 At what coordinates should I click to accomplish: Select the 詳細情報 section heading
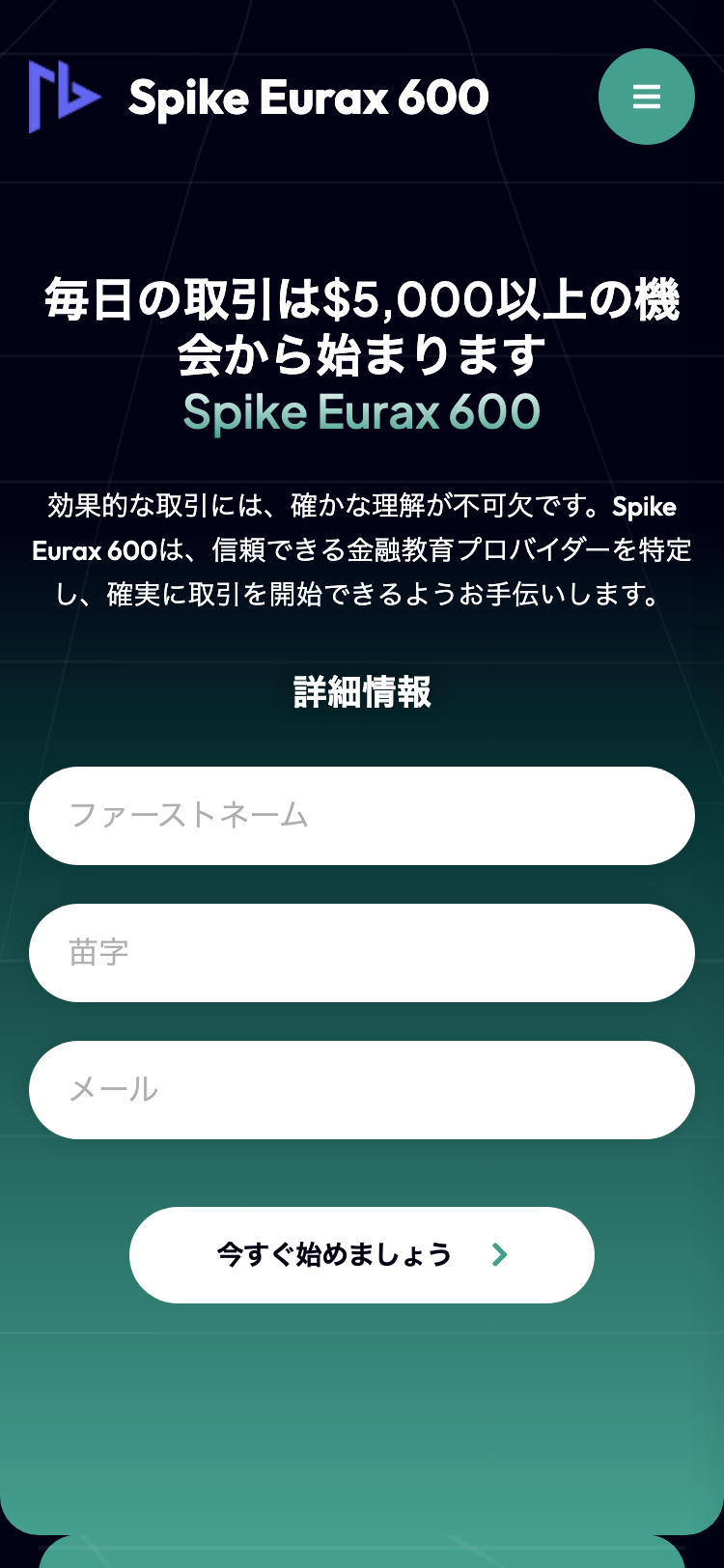point(361,693)
